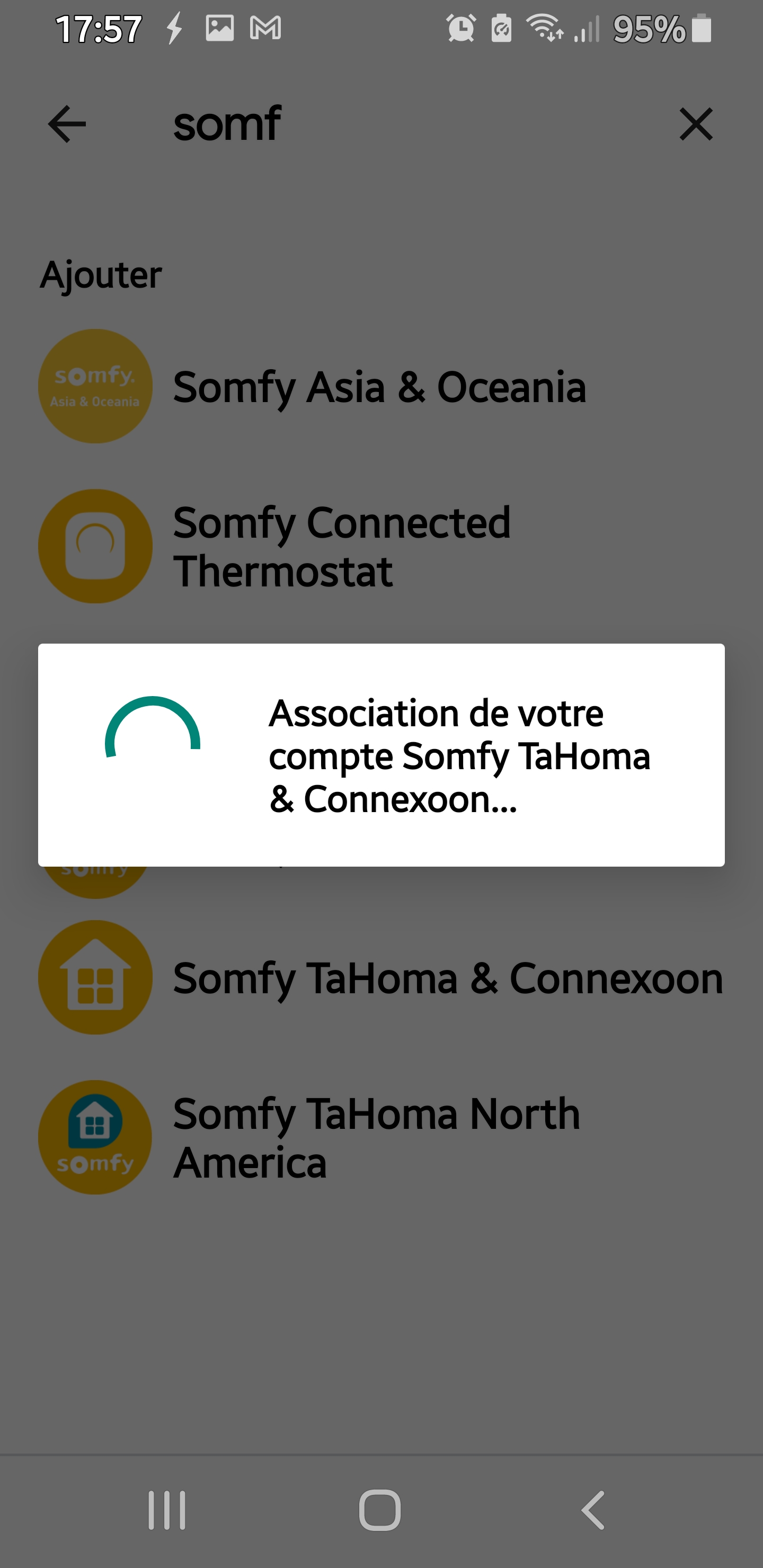This screenshot has height=1568, width=763.
Task: Select Somfy Asia & Oceania
Action: [379, 387]
